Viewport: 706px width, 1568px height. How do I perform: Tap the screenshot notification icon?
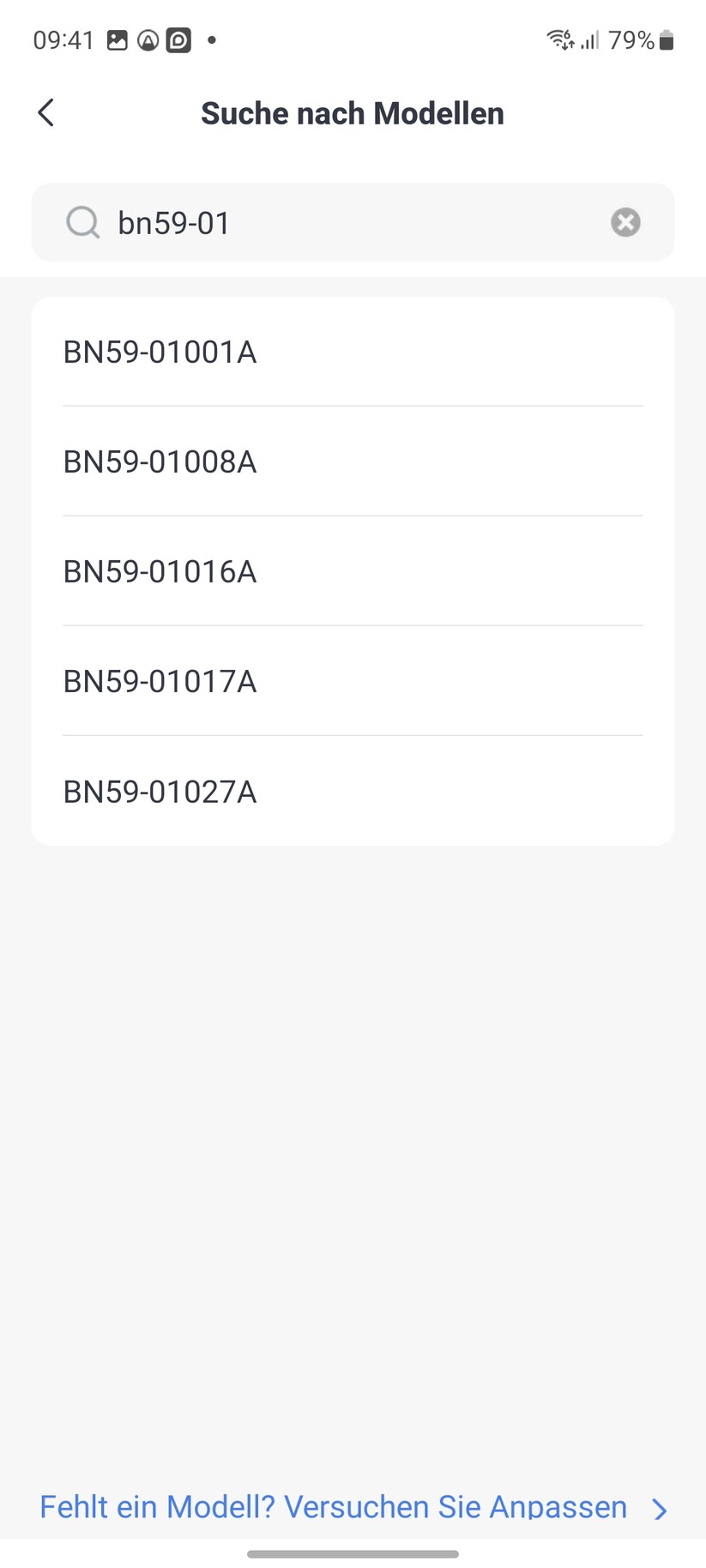117,39
